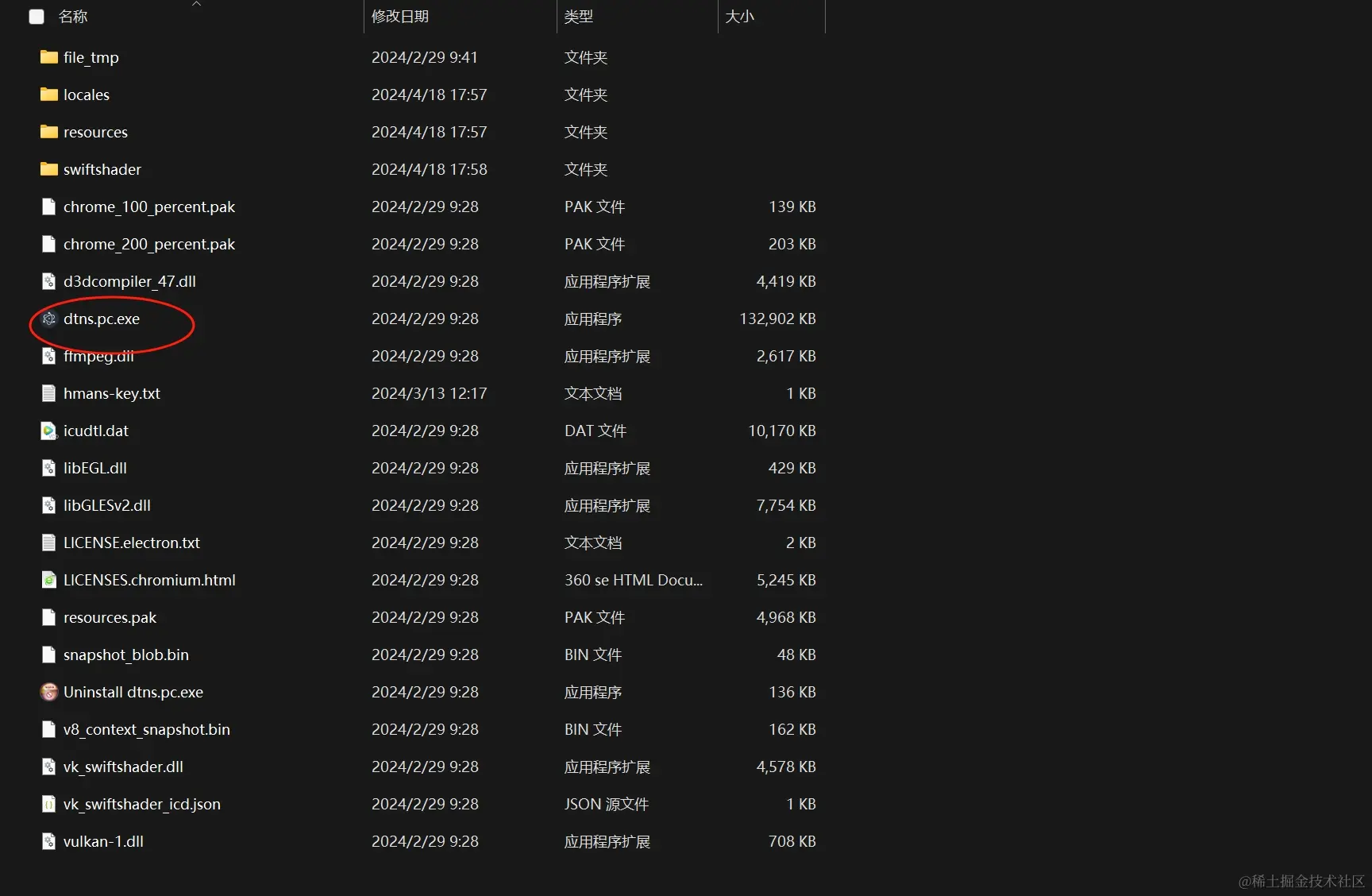Open the resources folder
The height and width of the screenshot is (896, 1372).
[x=95, y=132]
